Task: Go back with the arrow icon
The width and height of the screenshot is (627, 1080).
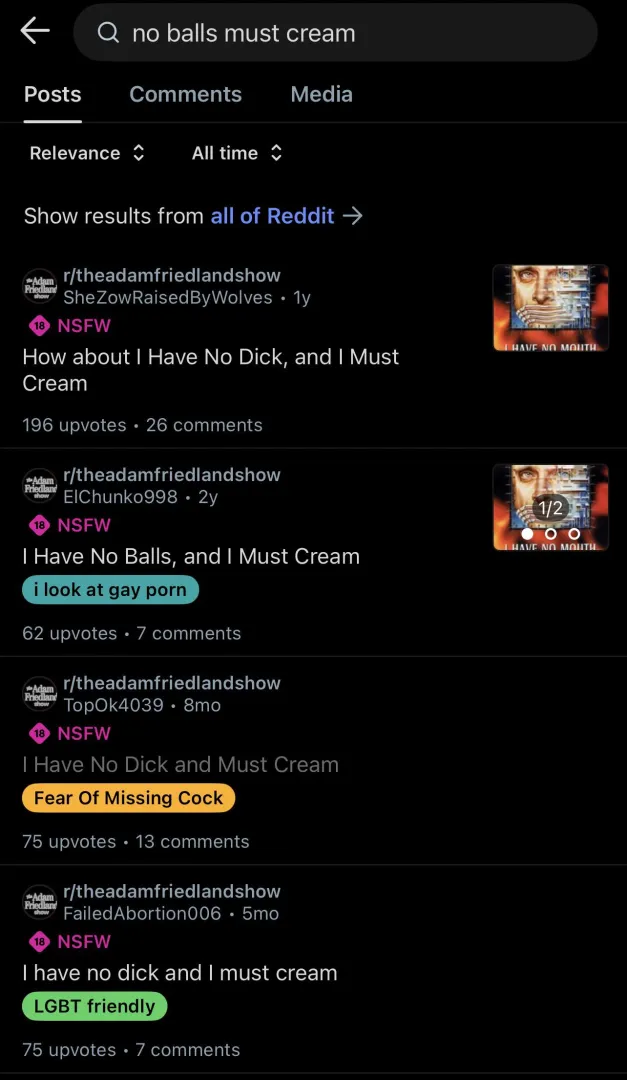Action: (35, 32)
